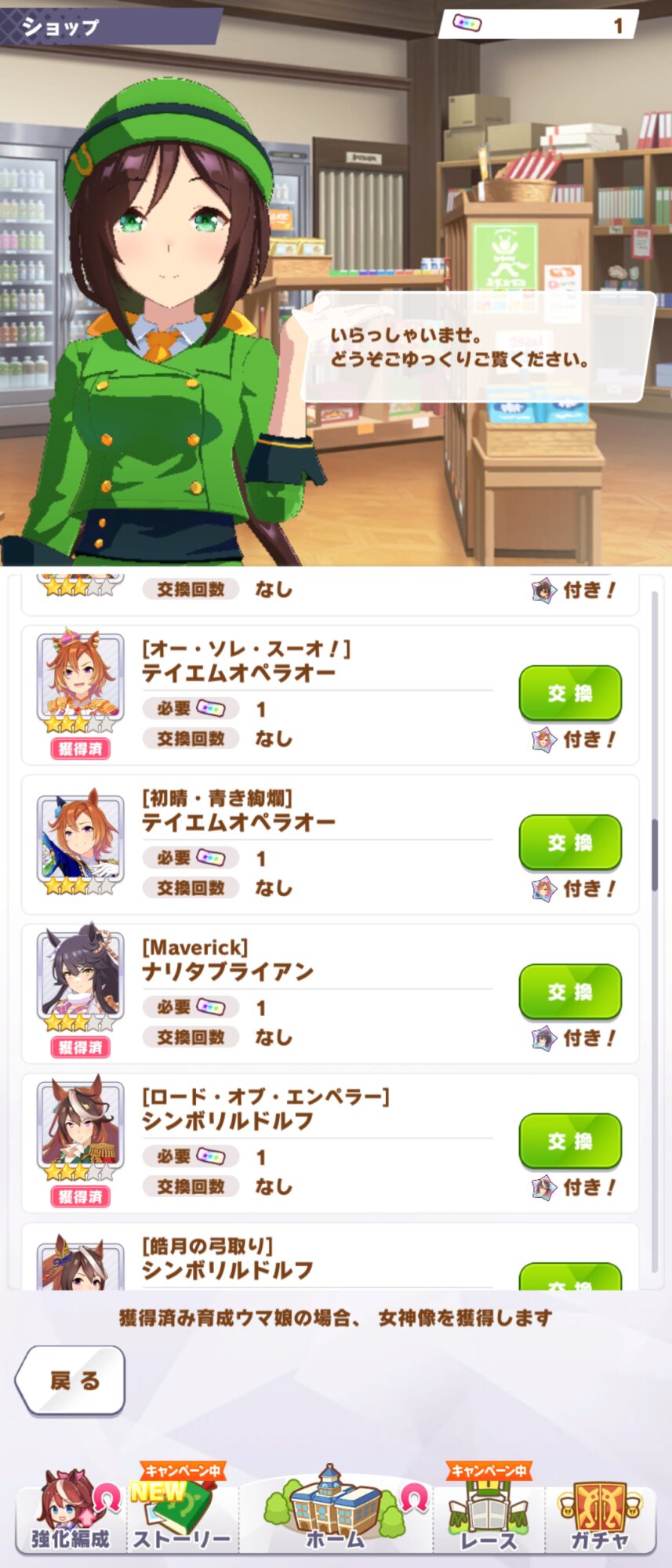Tap 交換 for [オー・ソレ・スーオ!] テイエムオペラオー
The height and width of the screenshot is (1568, 672).
pos(570,693)
